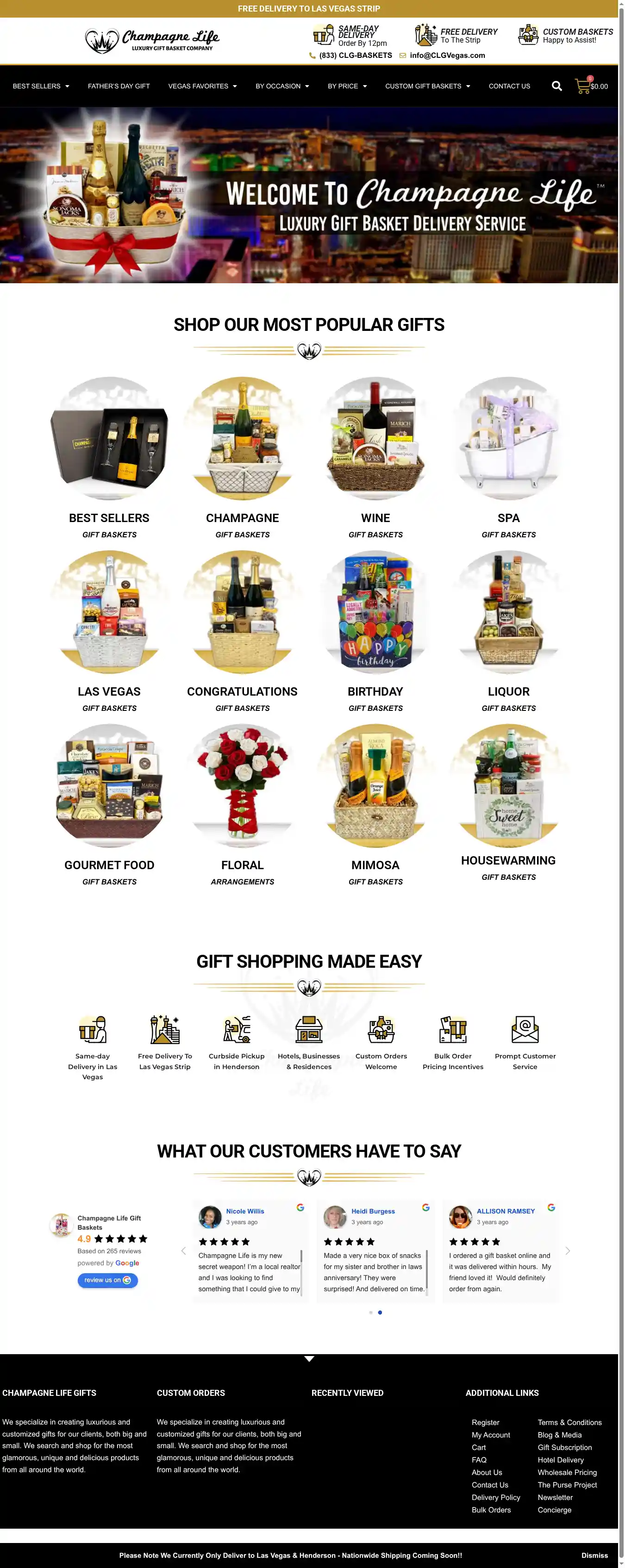Open the shopping cart icon

pyautogui.click(x=583, y=86)
